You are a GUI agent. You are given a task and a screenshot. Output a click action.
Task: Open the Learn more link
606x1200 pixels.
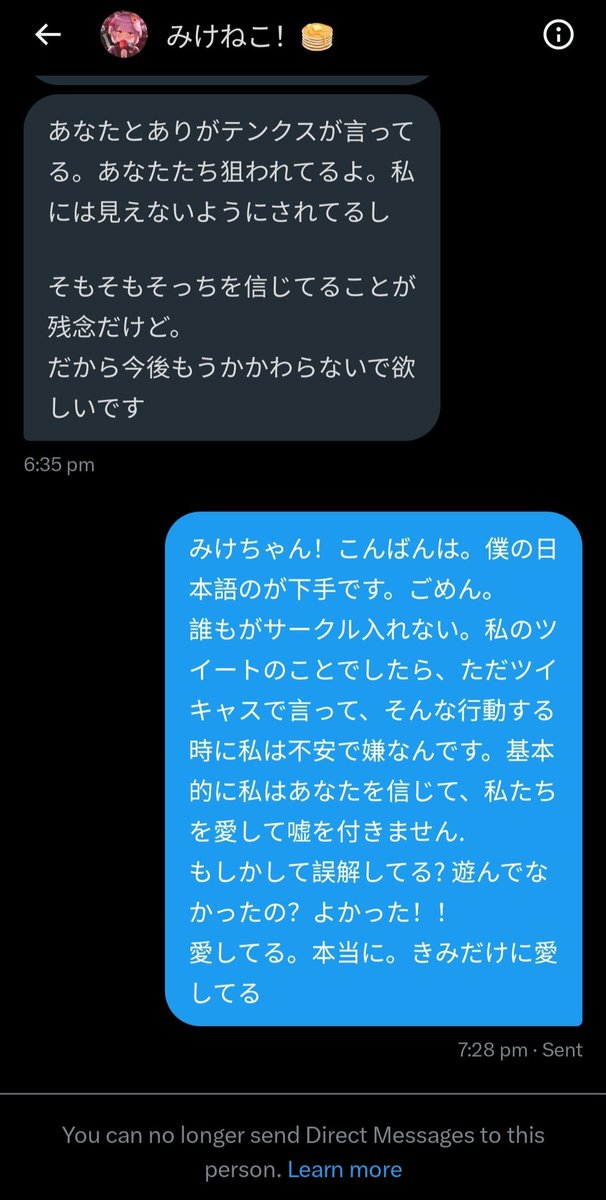(x=344, y=1169)
